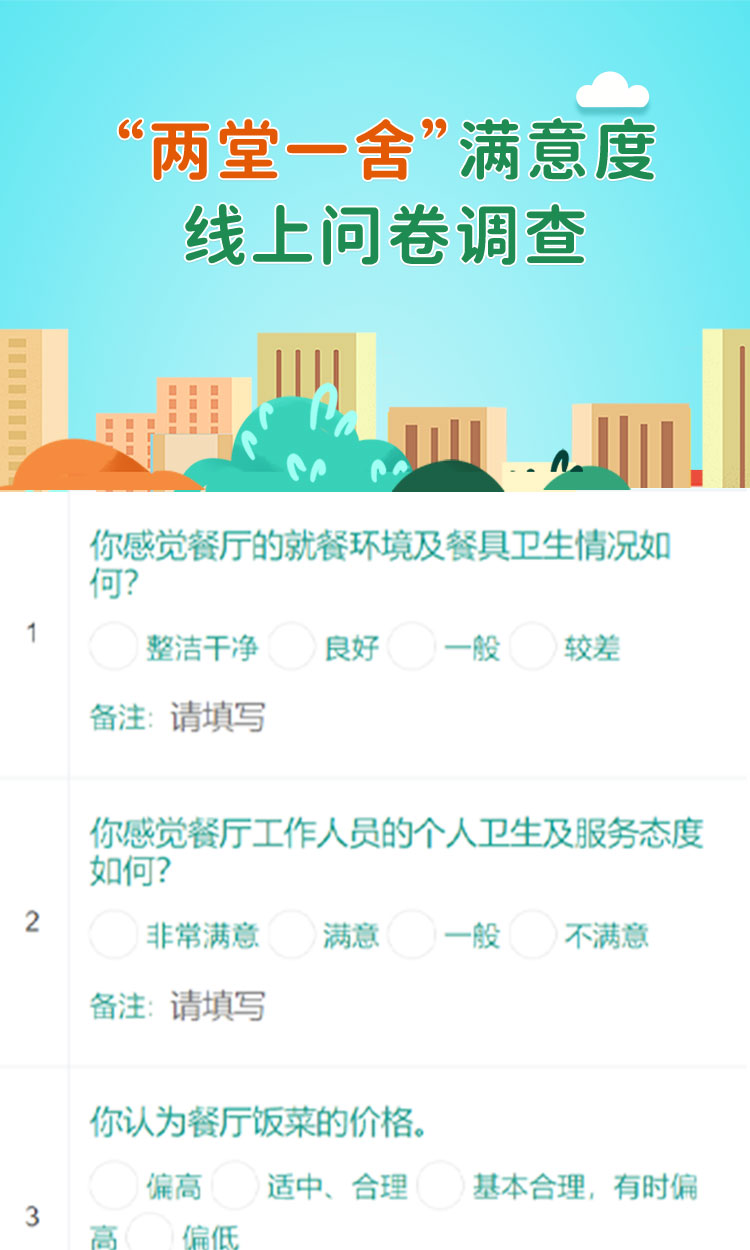This screenshot has height=1250, width=750.
Task: Select 偏高 for meal price question
Action: pos(114,1186)
